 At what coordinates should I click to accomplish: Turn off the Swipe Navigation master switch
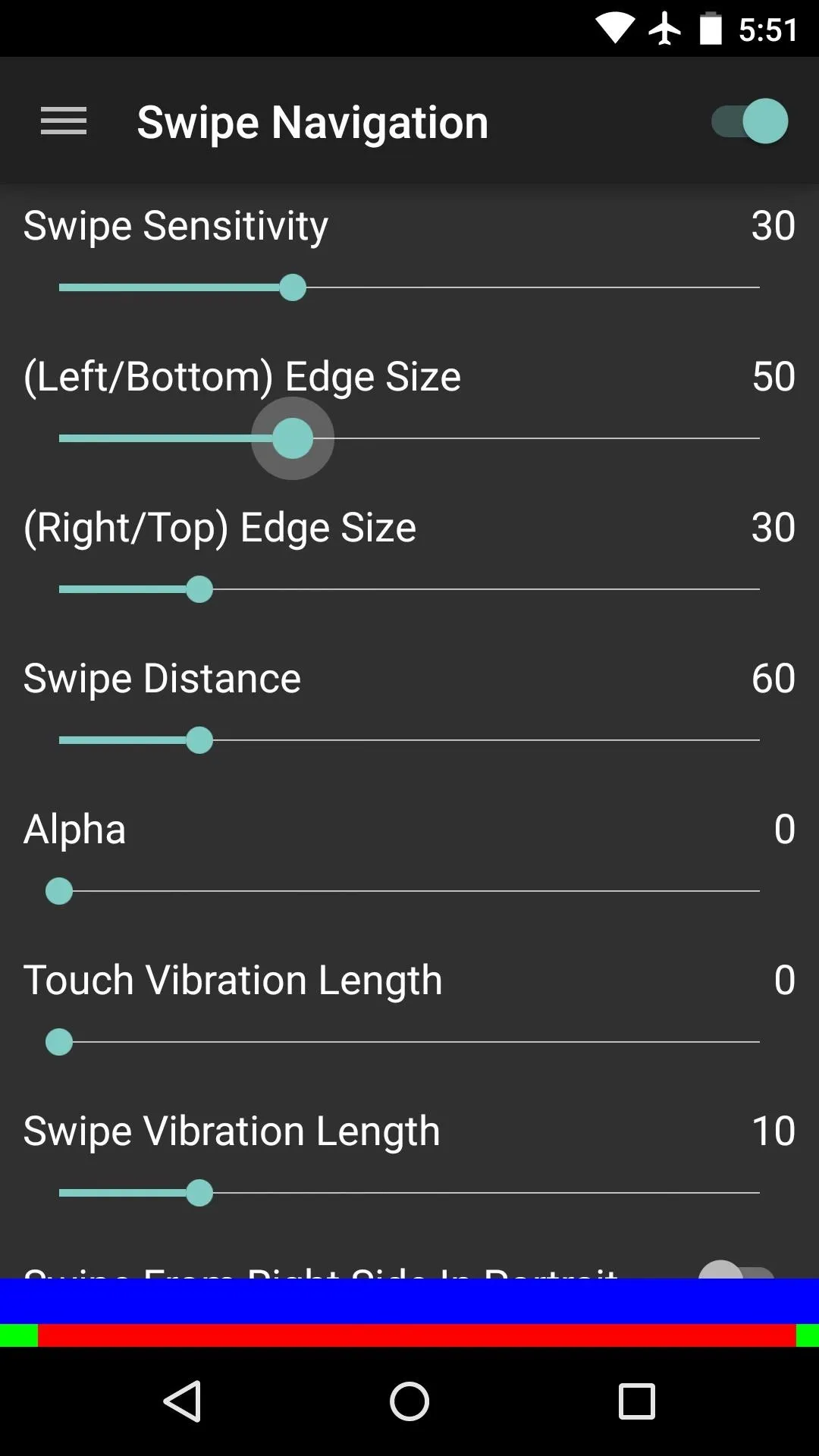click(x=750, y=121)
